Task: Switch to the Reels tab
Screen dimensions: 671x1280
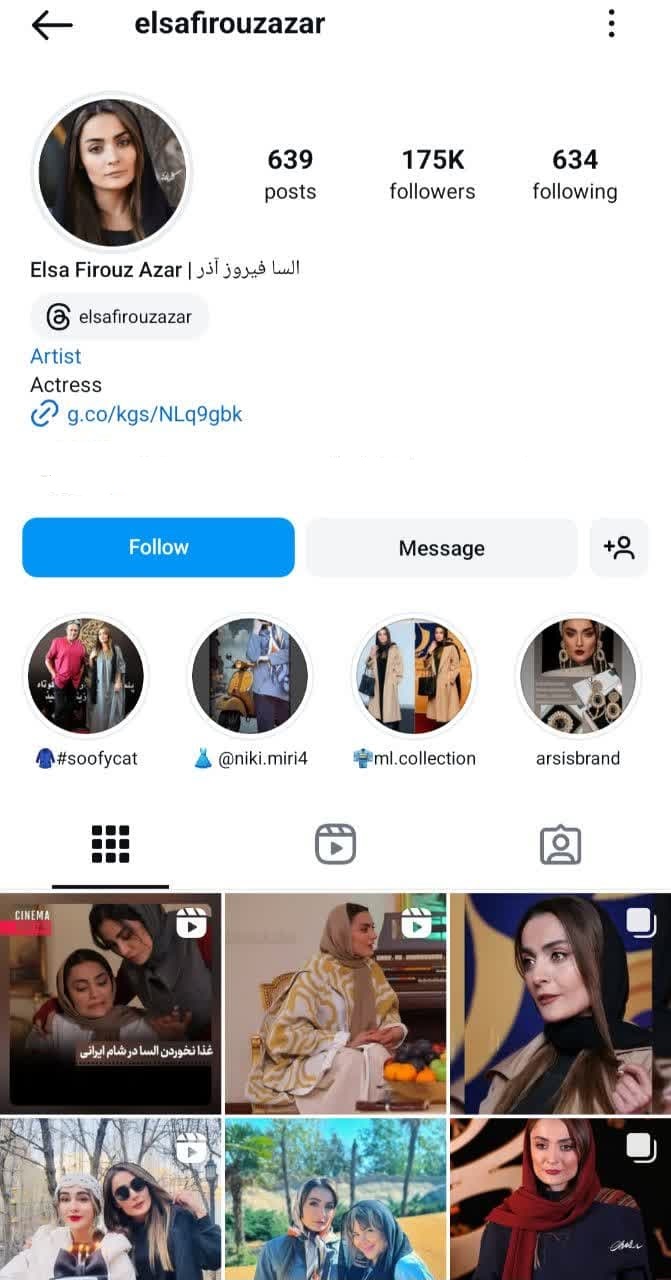Action: pyautogui.click(x=335, y=845)
